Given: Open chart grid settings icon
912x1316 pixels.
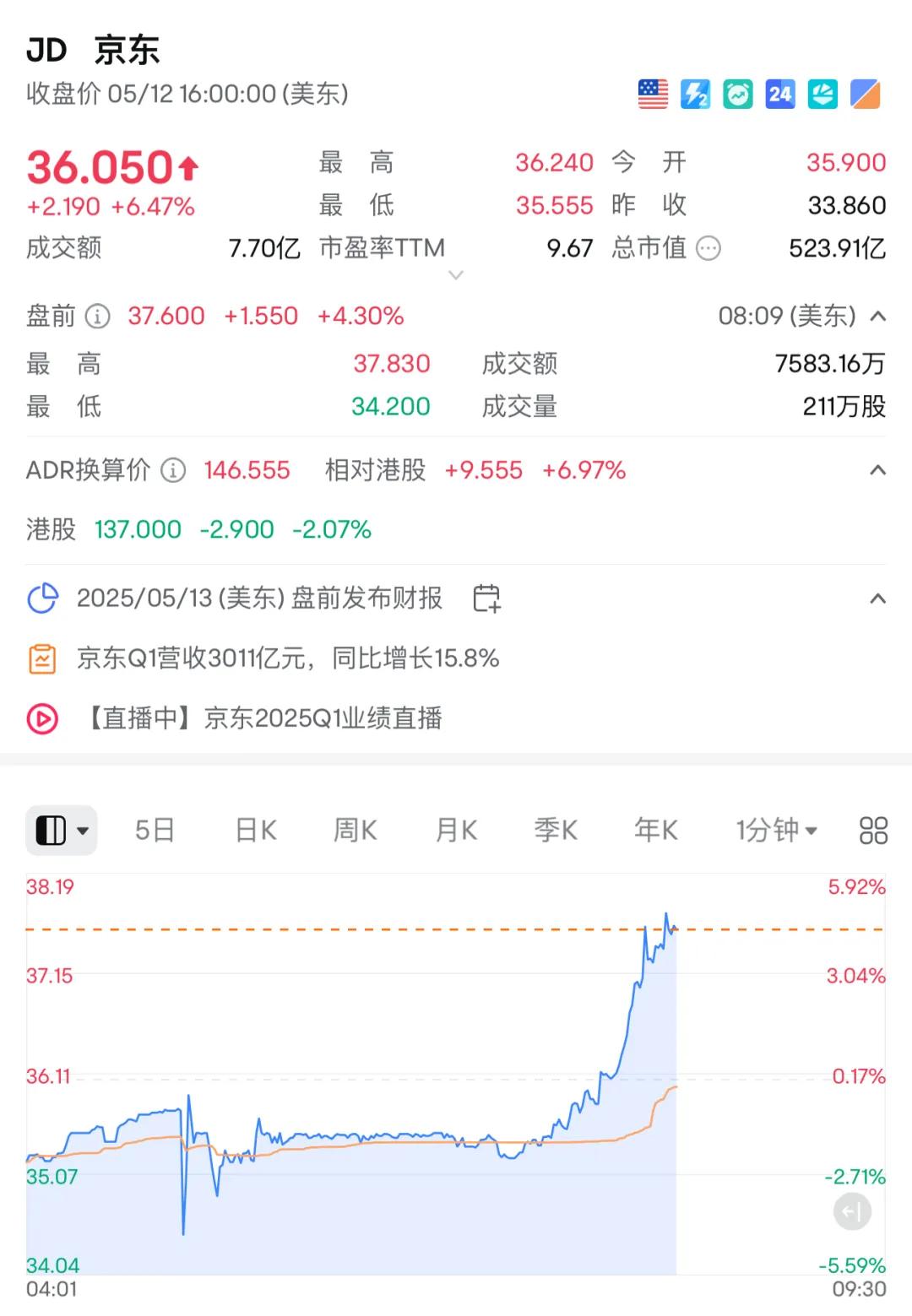Looking at the screenshot, I should 873,831.
